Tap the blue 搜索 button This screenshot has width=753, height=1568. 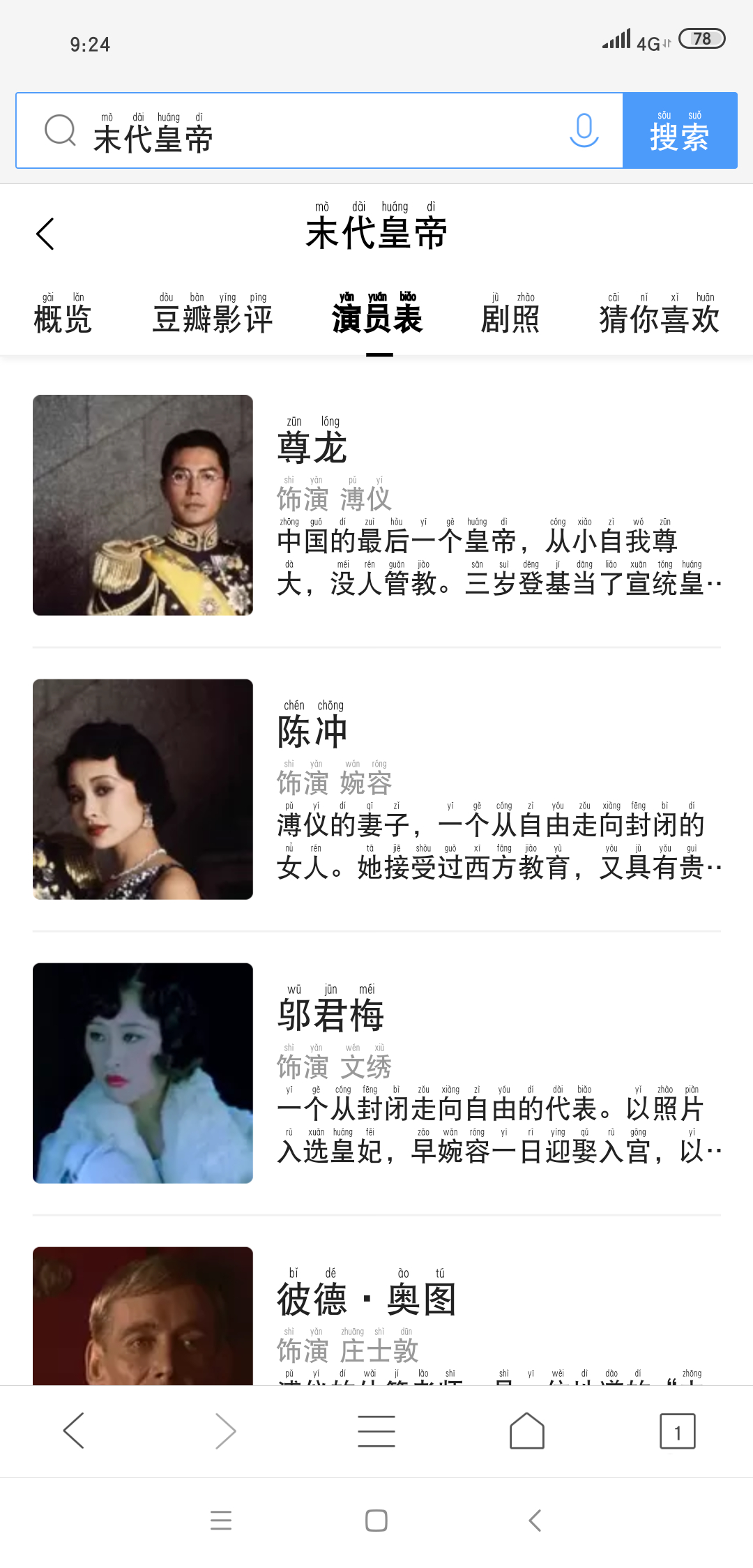(x=680, y=130)
